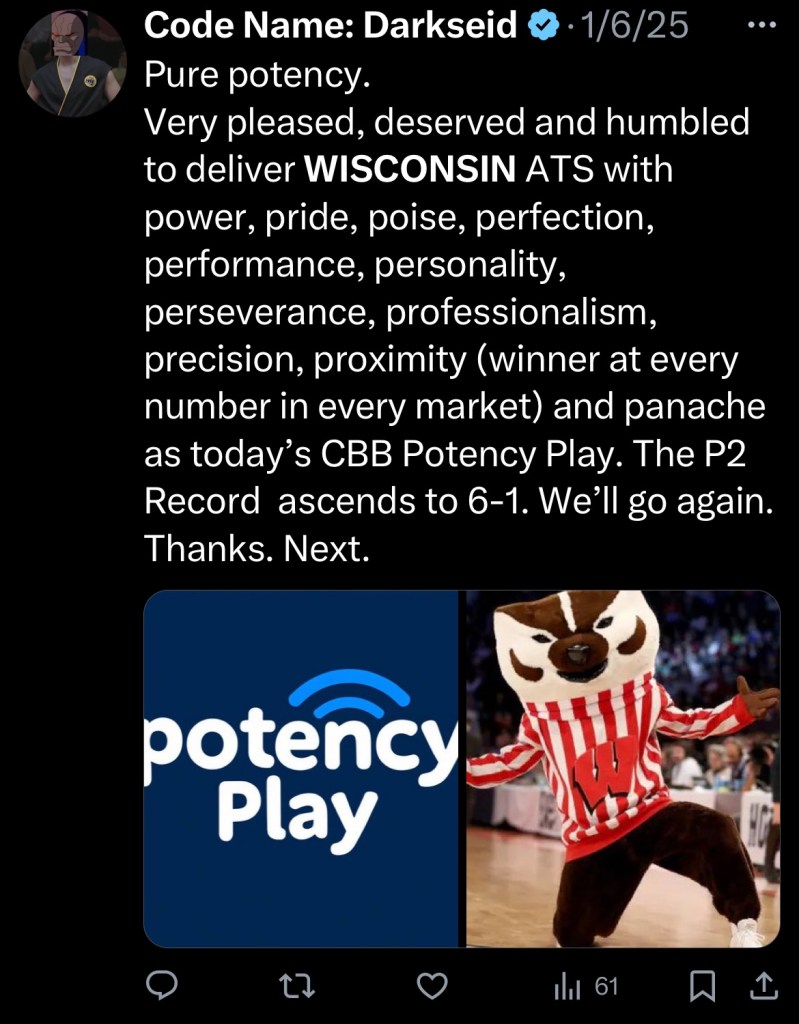
Task: Repost this tweet
Action: [x=297, y=986]
